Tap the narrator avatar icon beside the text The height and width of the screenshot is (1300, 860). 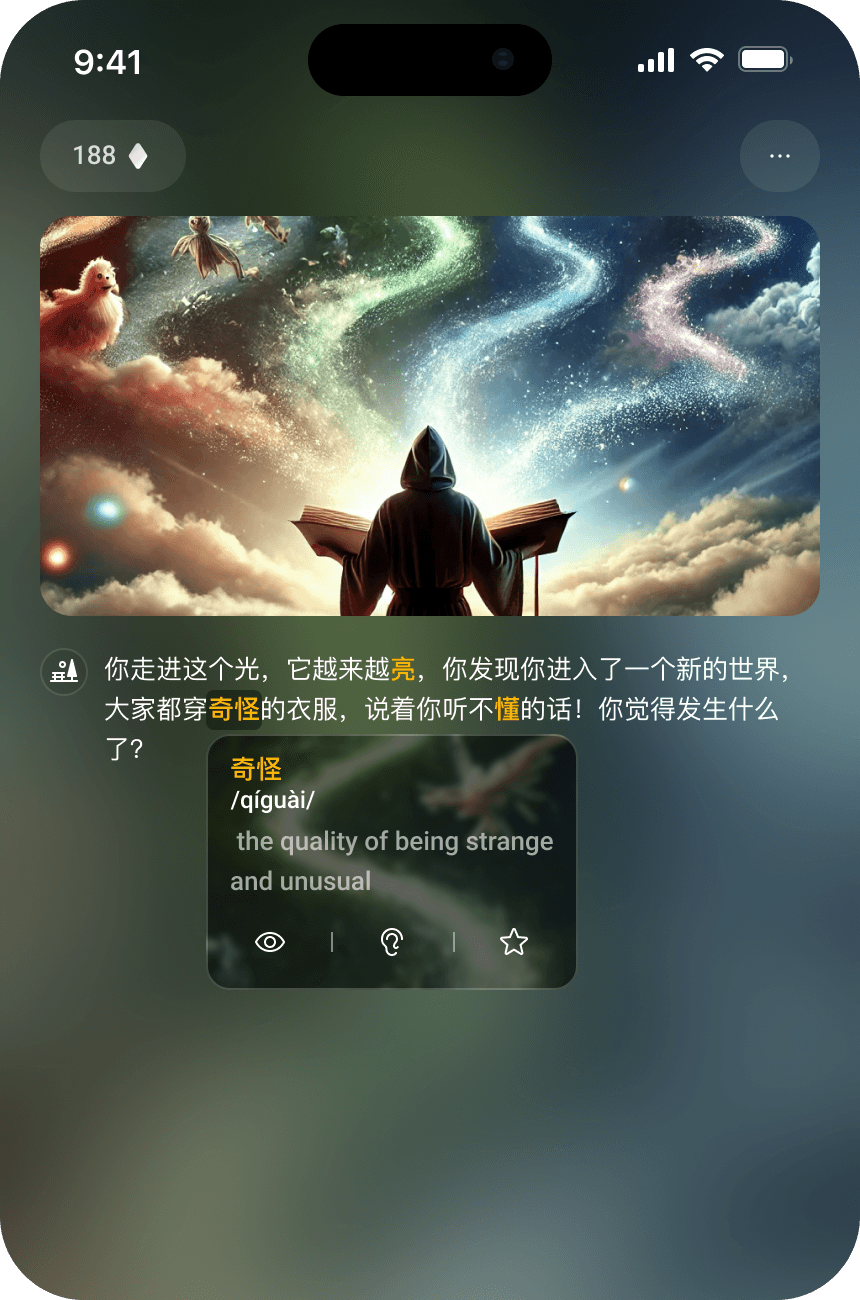[64, 672]
